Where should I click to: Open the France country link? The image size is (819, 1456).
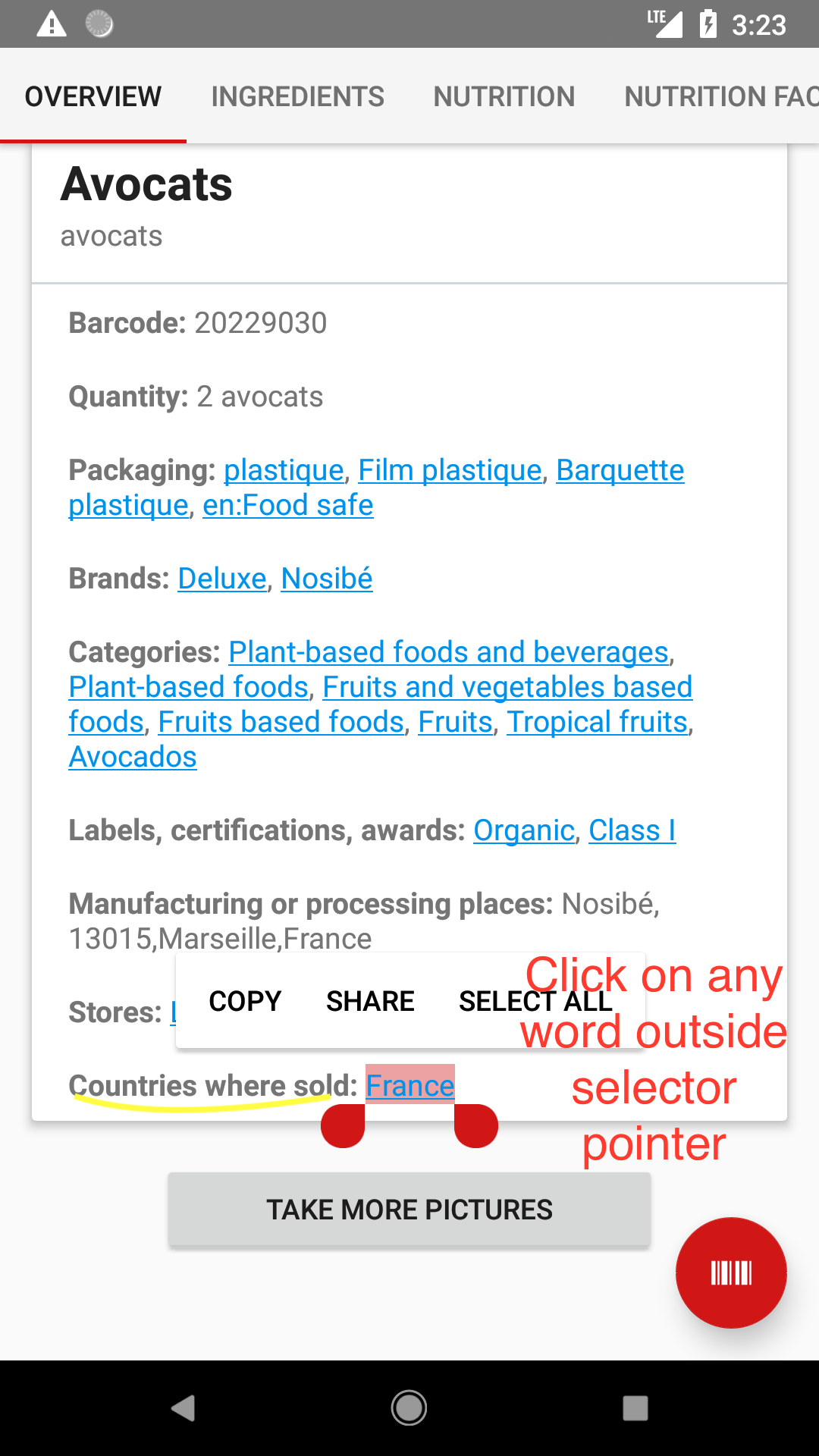[x=409, y=1086]
